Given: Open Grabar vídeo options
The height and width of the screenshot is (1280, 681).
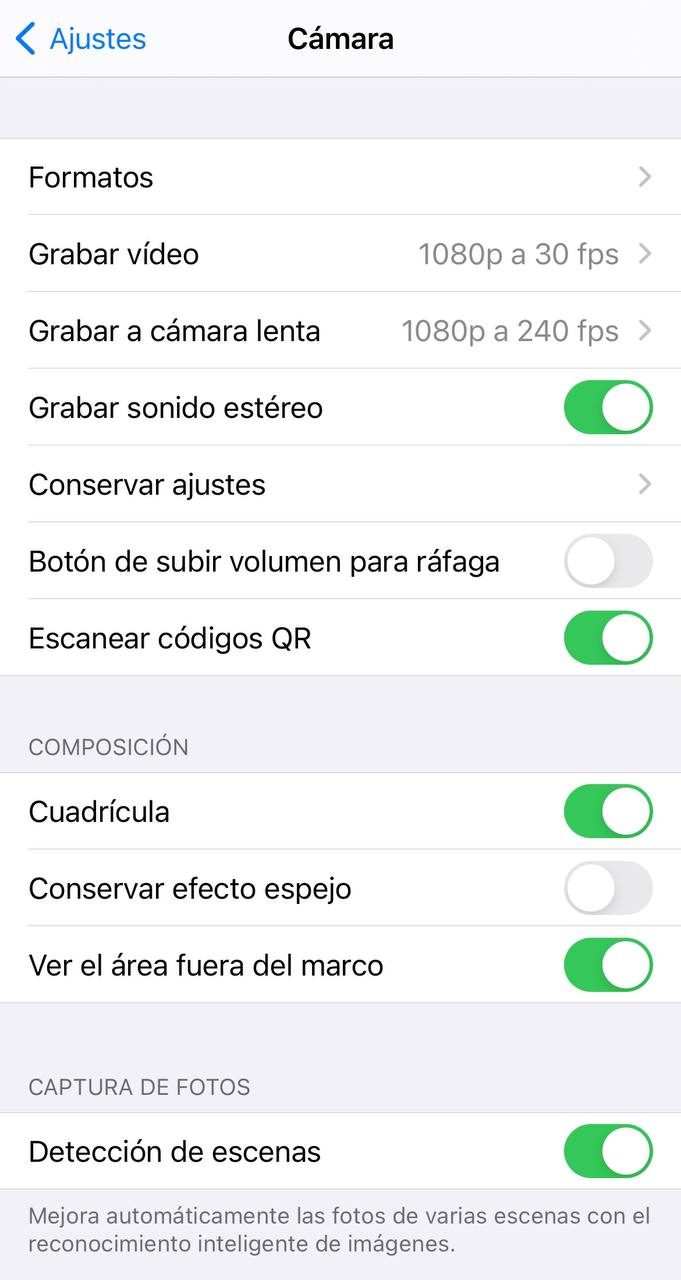Looking at the screenshot, I should (x=340, y=254).
